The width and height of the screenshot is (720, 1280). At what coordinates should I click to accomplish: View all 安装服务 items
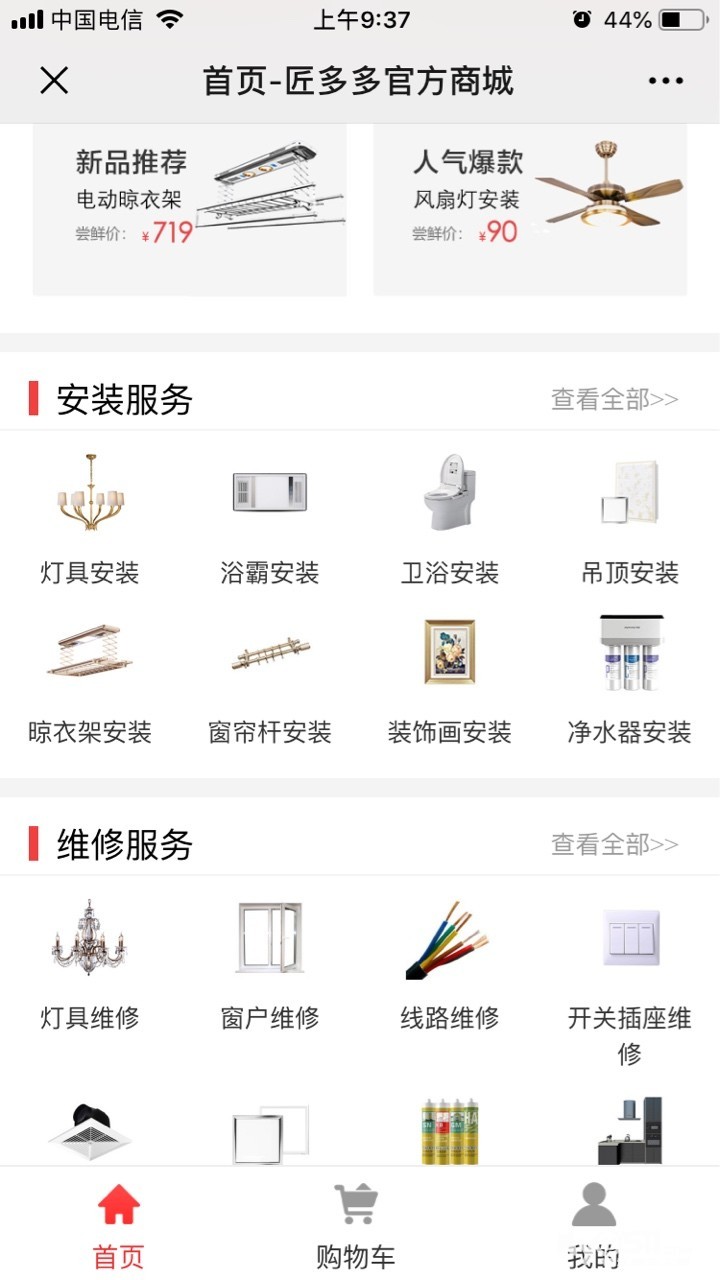click(614, 399)
